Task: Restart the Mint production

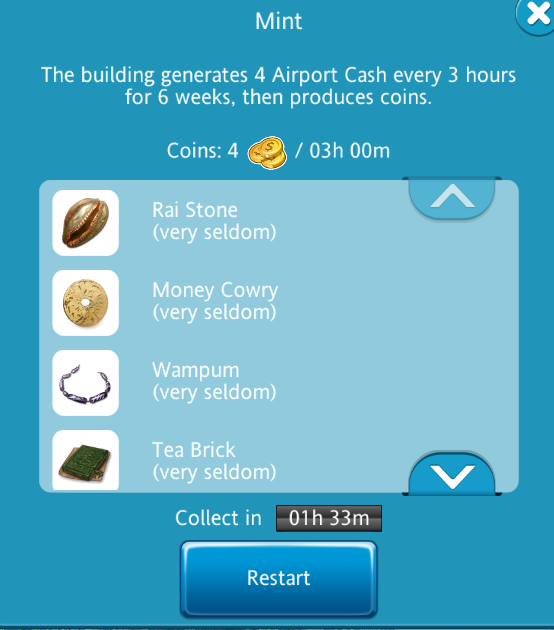Action: pyautogui.click(x=278, y=579)
